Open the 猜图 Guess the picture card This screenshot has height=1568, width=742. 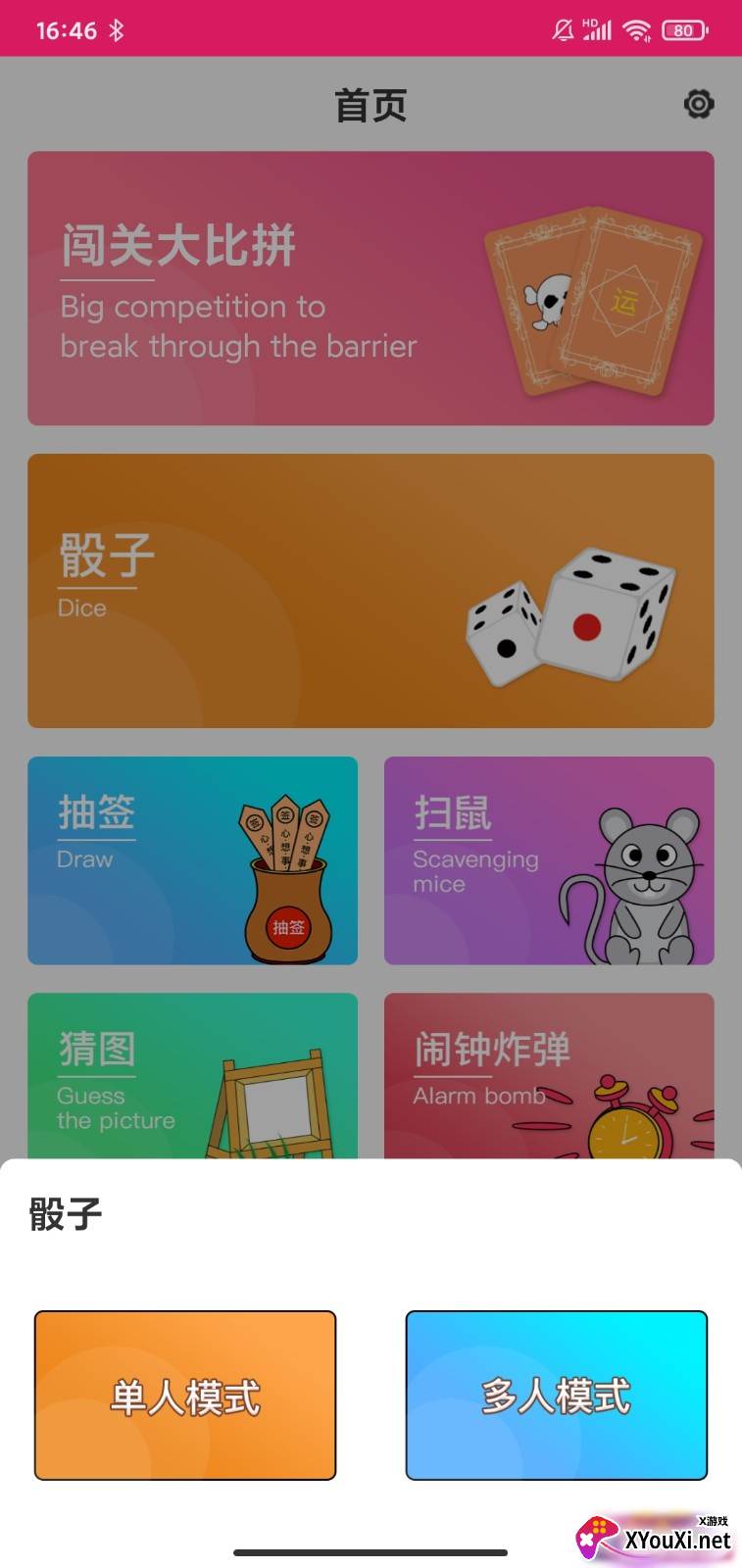pos(192,1076)
